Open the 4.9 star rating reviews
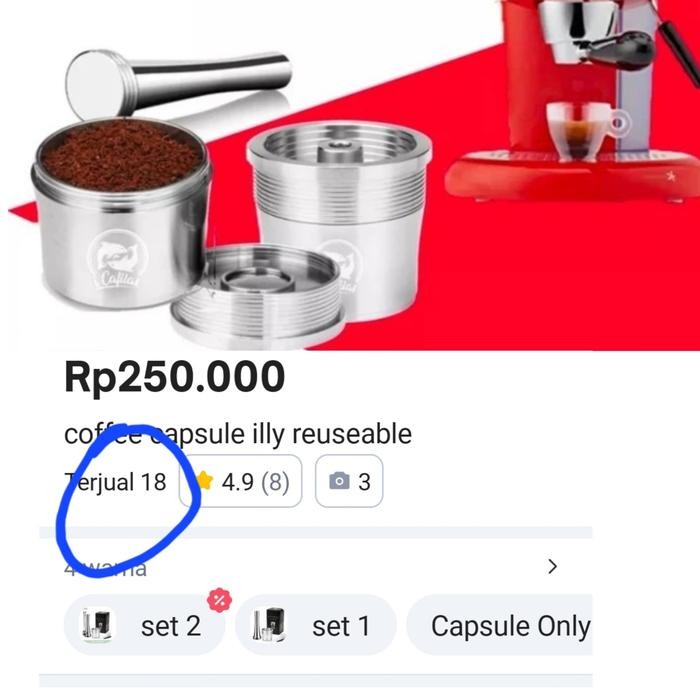Image resolution: width=700 pixels, height=700 pixels. pos(241,482)
